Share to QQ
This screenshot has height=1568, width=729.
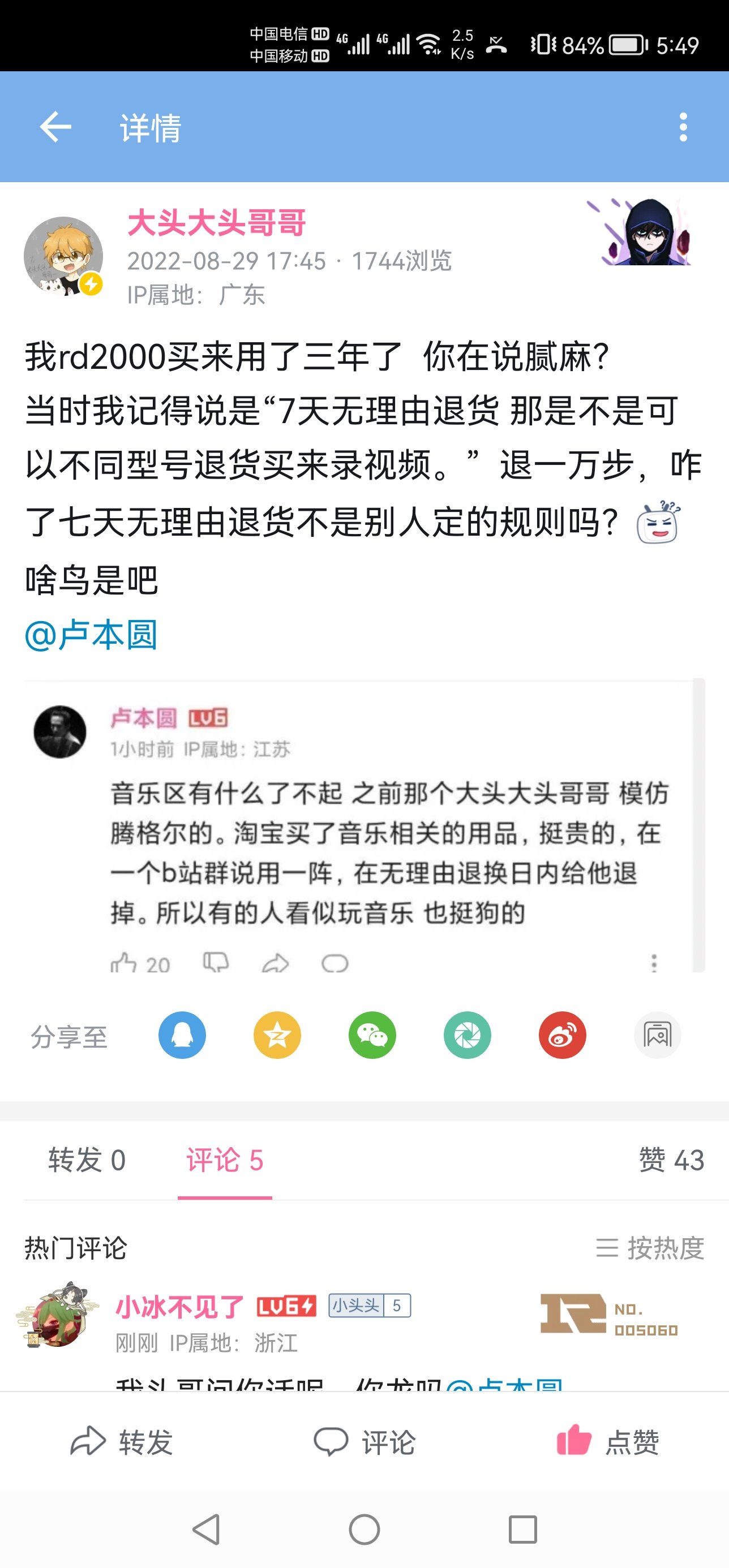pyautogui.click(x=182, y=1035)
